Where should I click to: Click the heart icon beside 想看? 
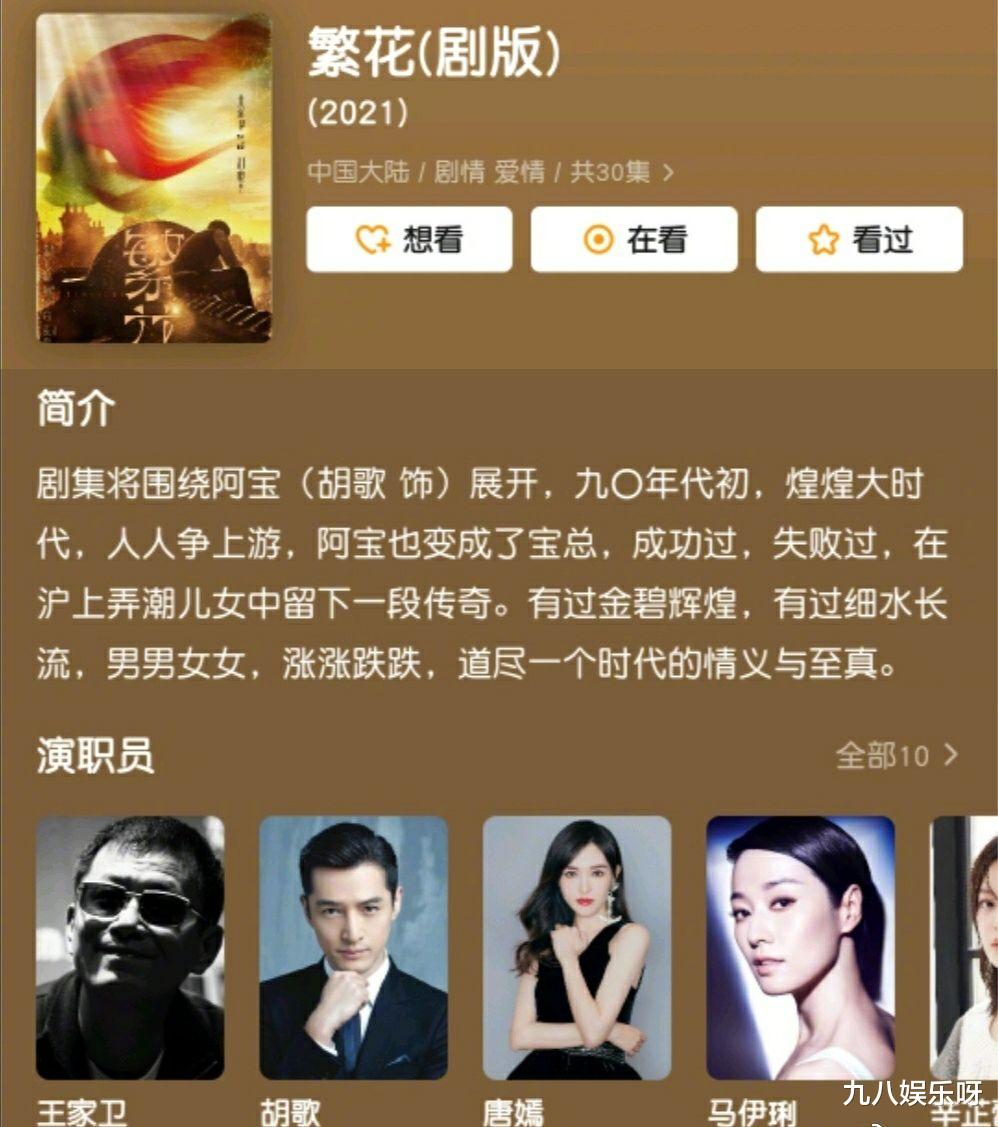point(370,239)
